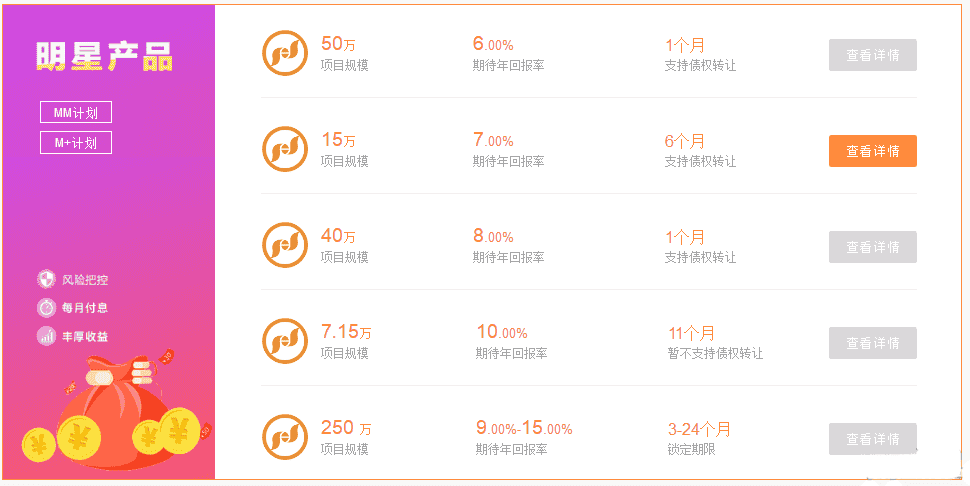Open details for the 40万 project
Image resolution: width=970 pixels, height=486 pixels.
coord(872,247)
